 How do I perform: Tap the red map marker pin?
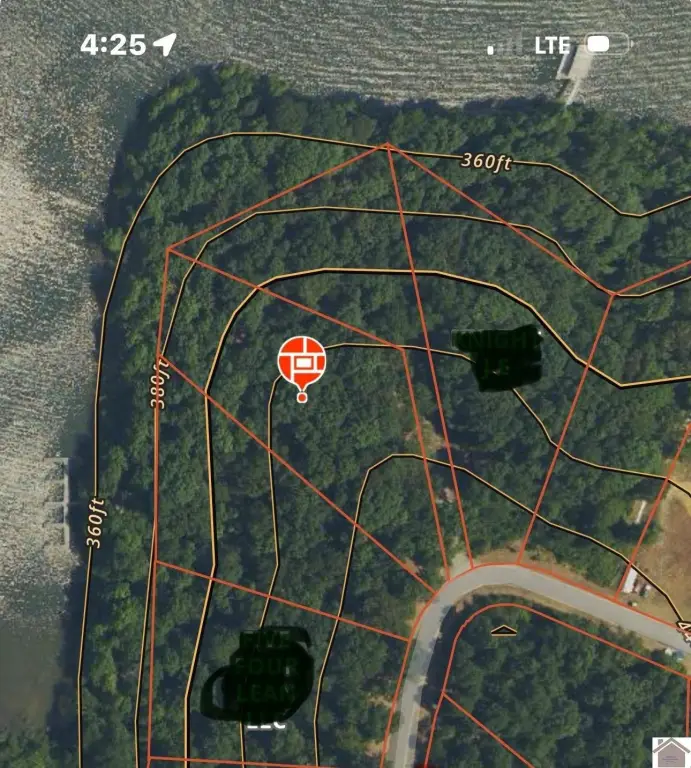pos(302,362)
